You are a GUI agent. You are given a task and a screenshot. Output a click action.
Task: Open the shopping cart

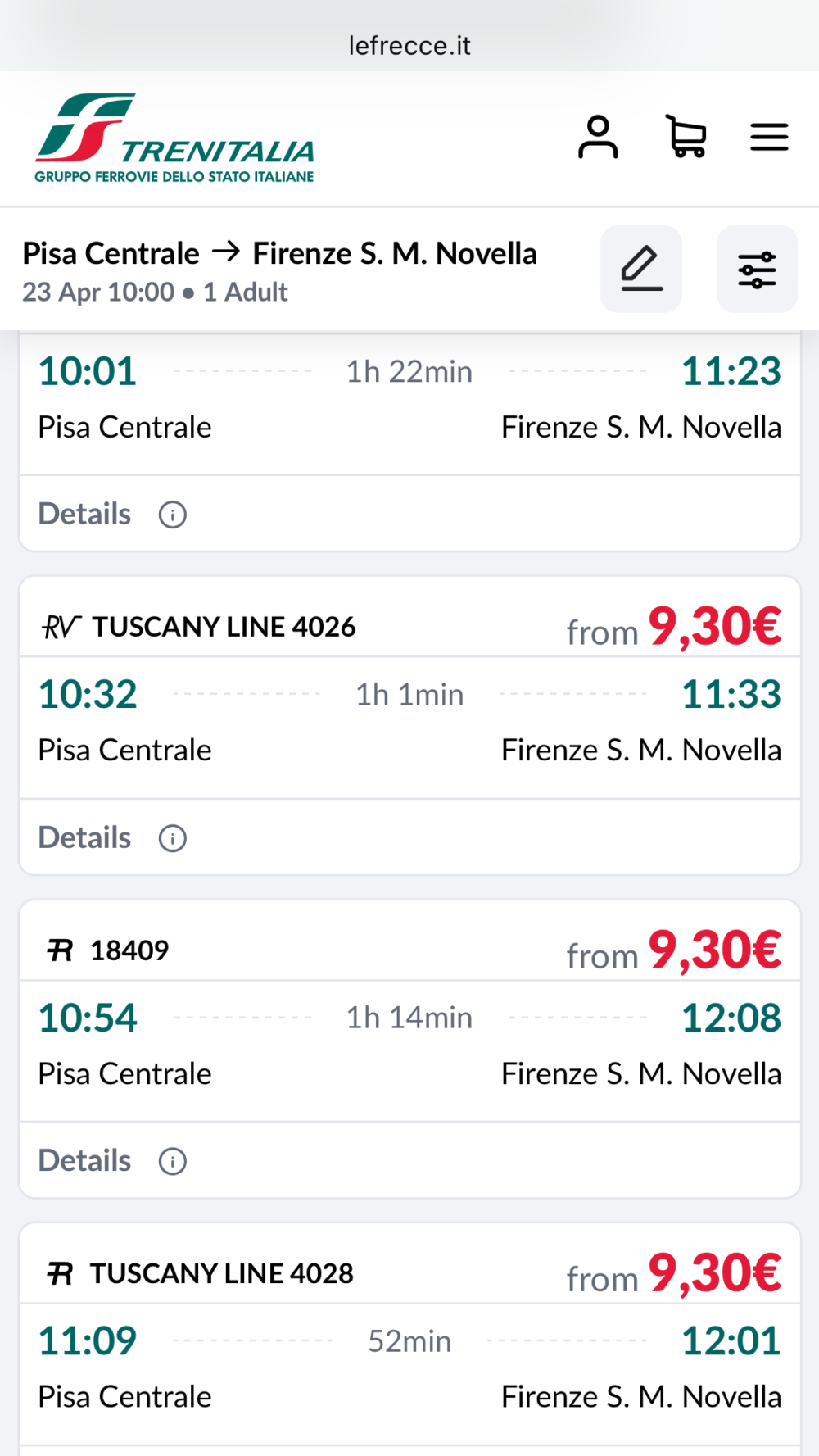click(x=686, y=137)
